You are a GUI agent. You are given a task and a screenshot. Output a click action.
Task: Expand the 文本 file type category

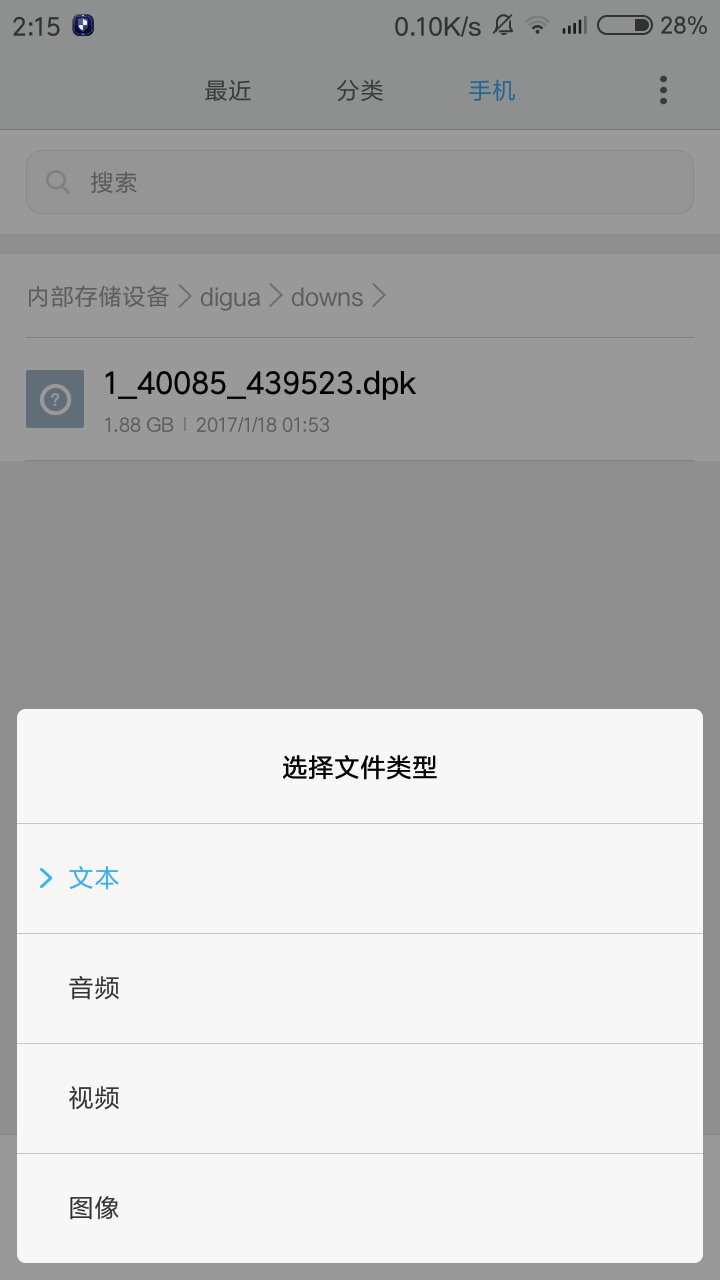93,877
